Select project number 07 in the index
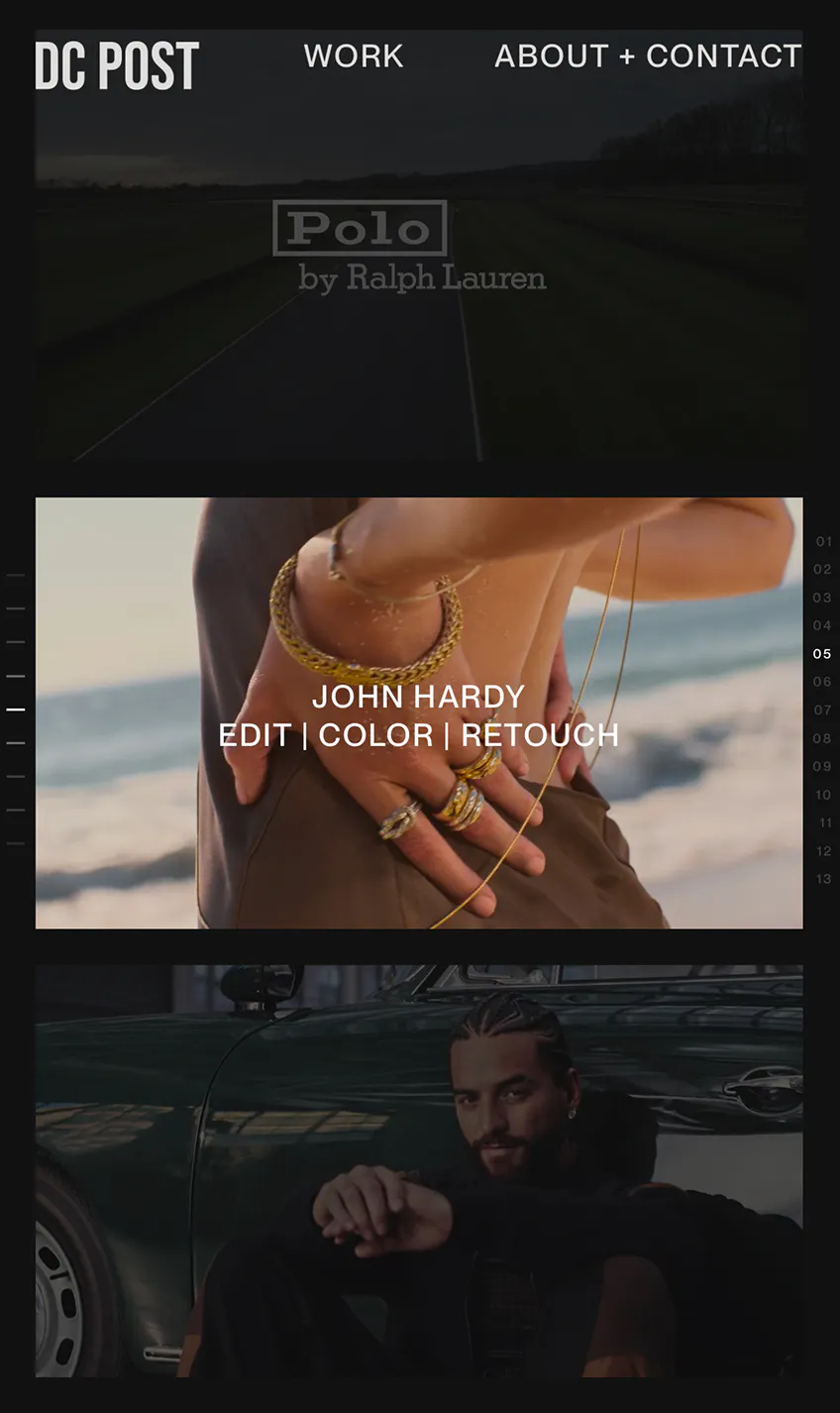840x1413 pixels. tap(822, 710)
